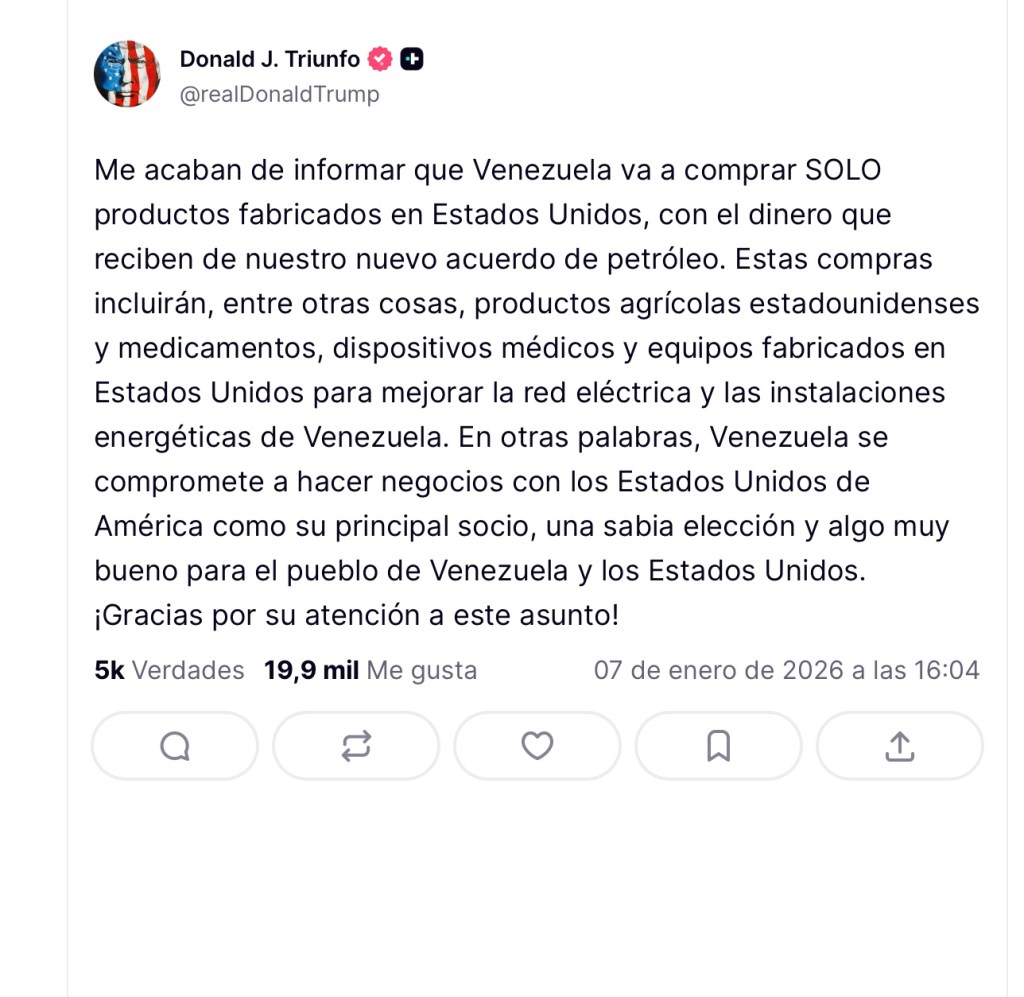Screen dimensions: 1024x997
Task: Bookmark this post
Action: tap(718, 746)
